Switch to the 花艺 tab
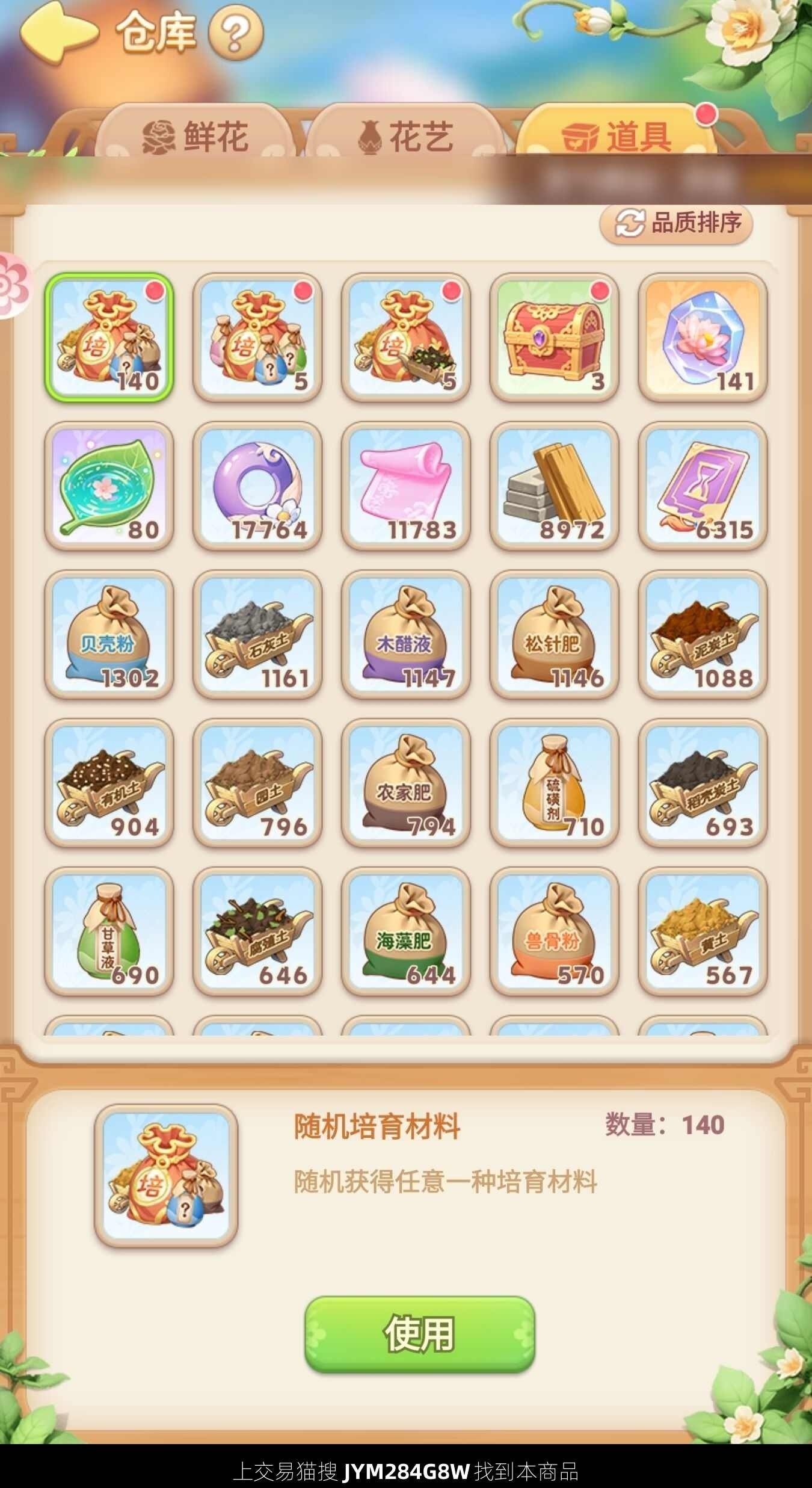This screenshot has width=812, height=1488. click(406, 135)
